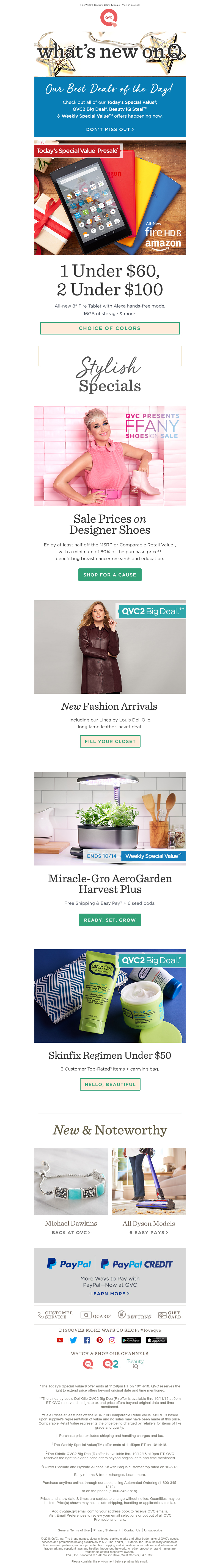
Task: Open the Hello, Beautiful button
Action: click(110, 1084)
